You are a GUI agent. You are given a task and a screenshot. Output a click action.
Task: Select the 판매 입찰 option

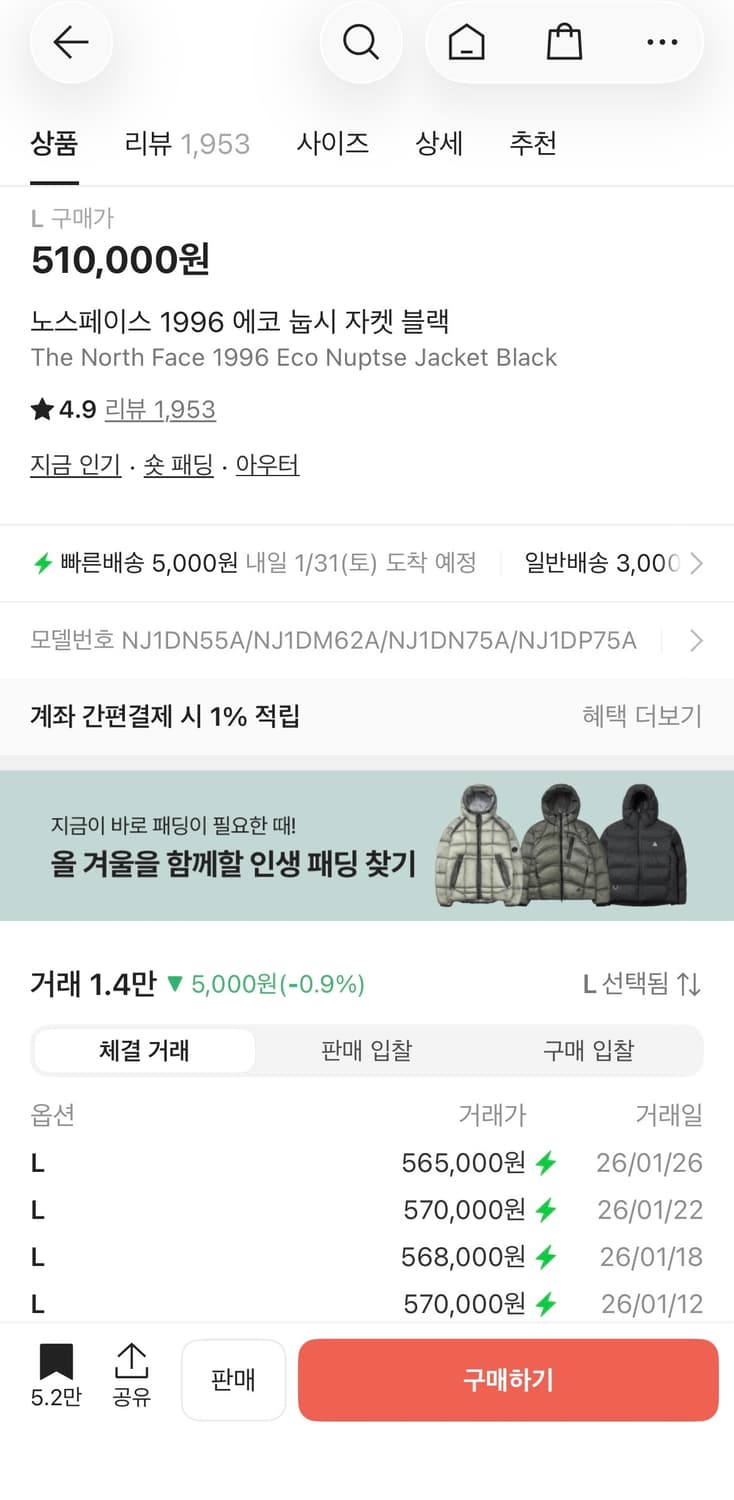coord(366,1050)
